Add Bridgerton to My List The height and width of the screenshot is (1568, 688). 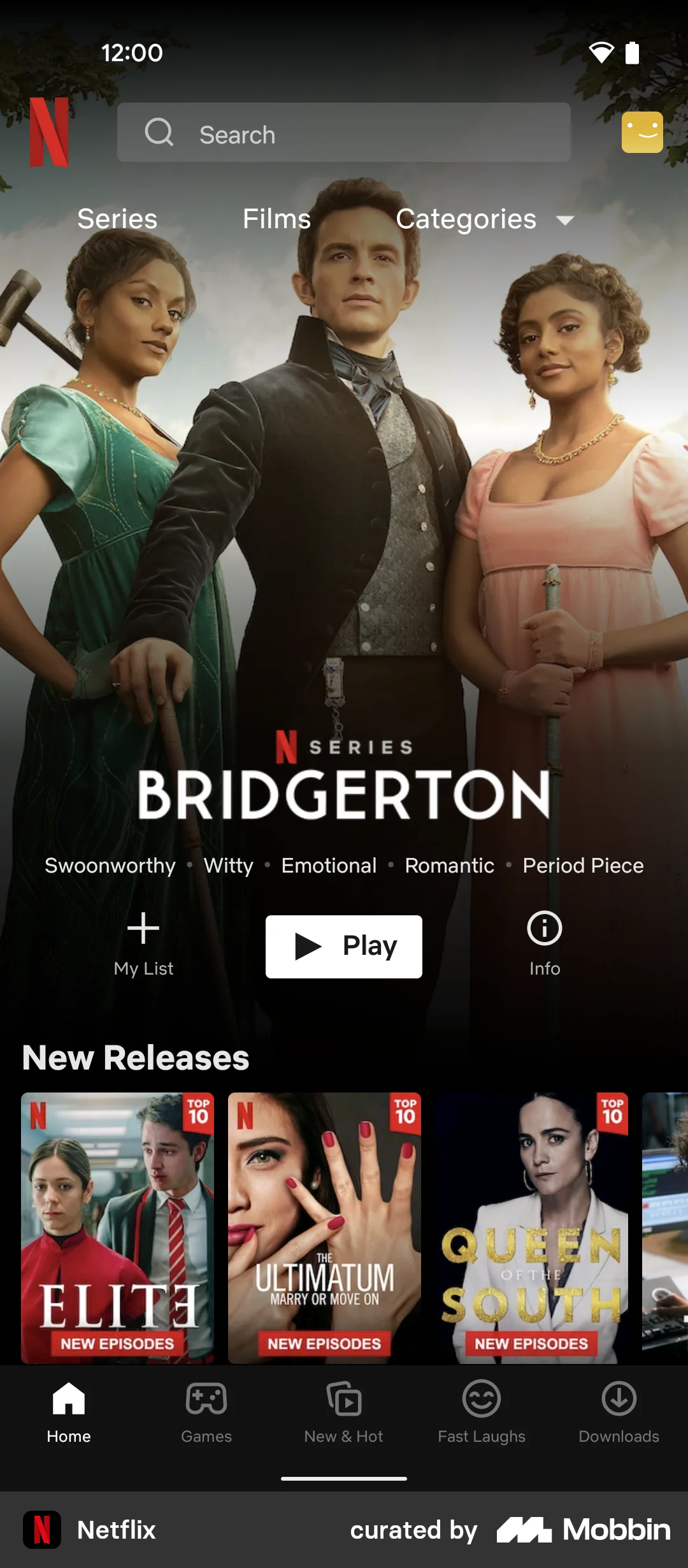(143, 943)
